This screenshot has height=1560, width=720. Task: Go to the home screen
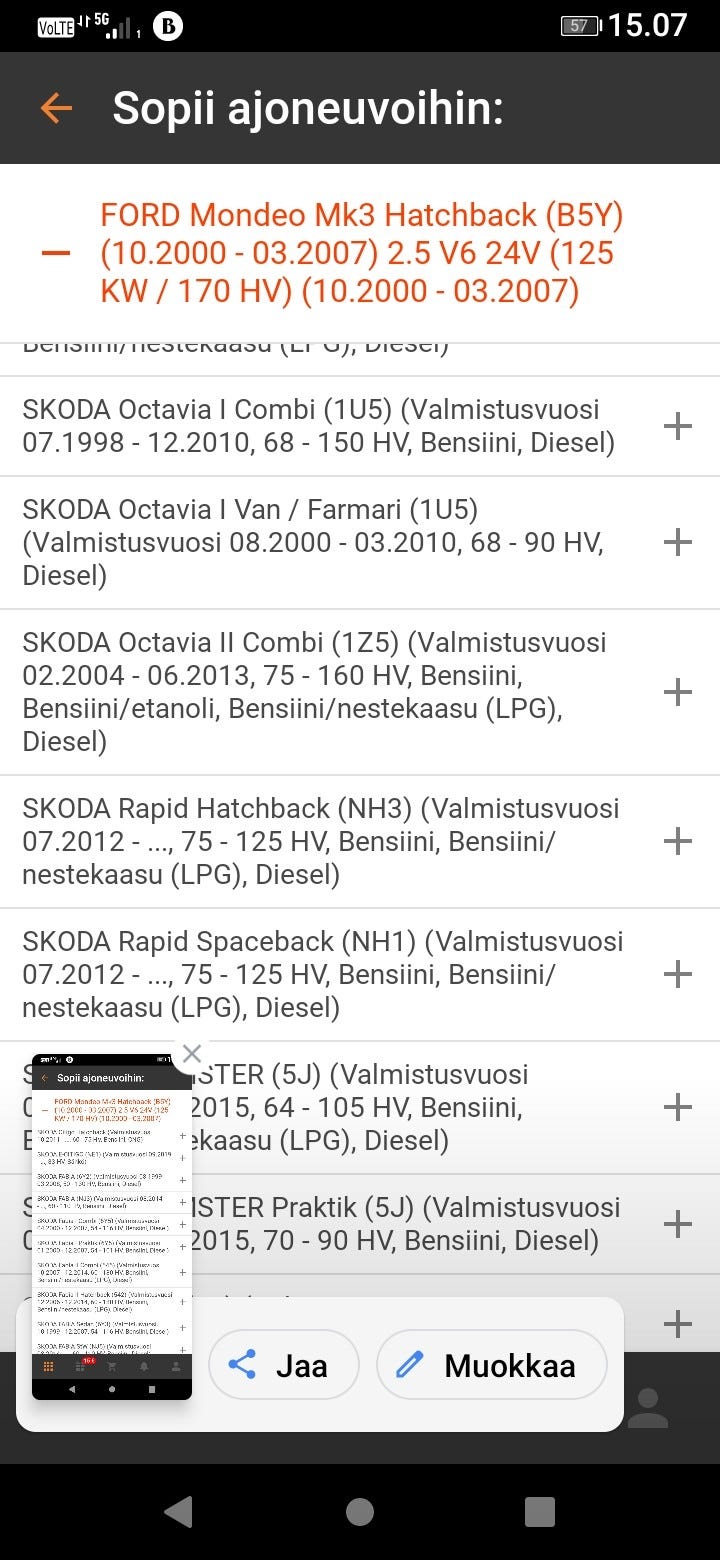(x=360, y=1512)
